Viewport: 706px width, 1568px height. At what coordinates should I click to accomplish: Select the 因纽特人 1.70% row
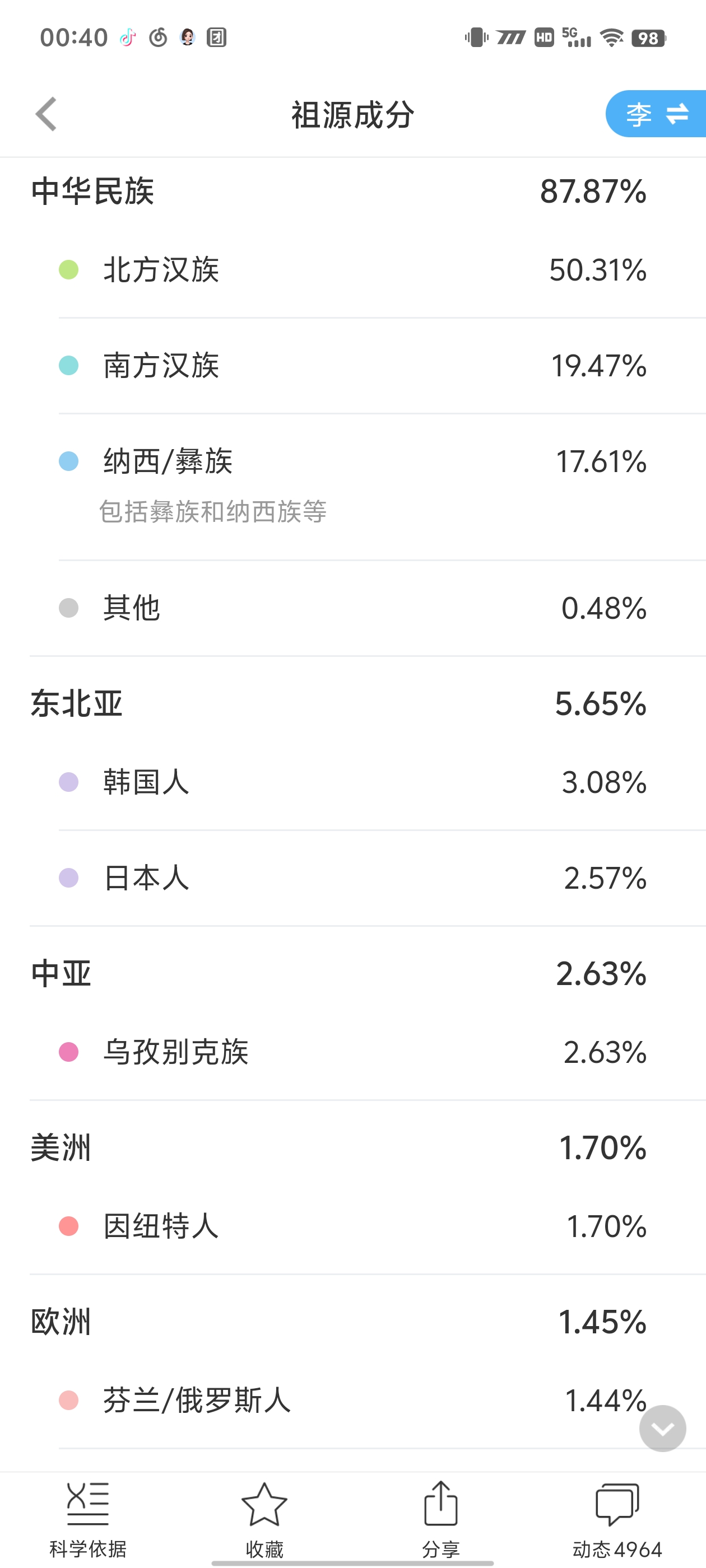383,1226
